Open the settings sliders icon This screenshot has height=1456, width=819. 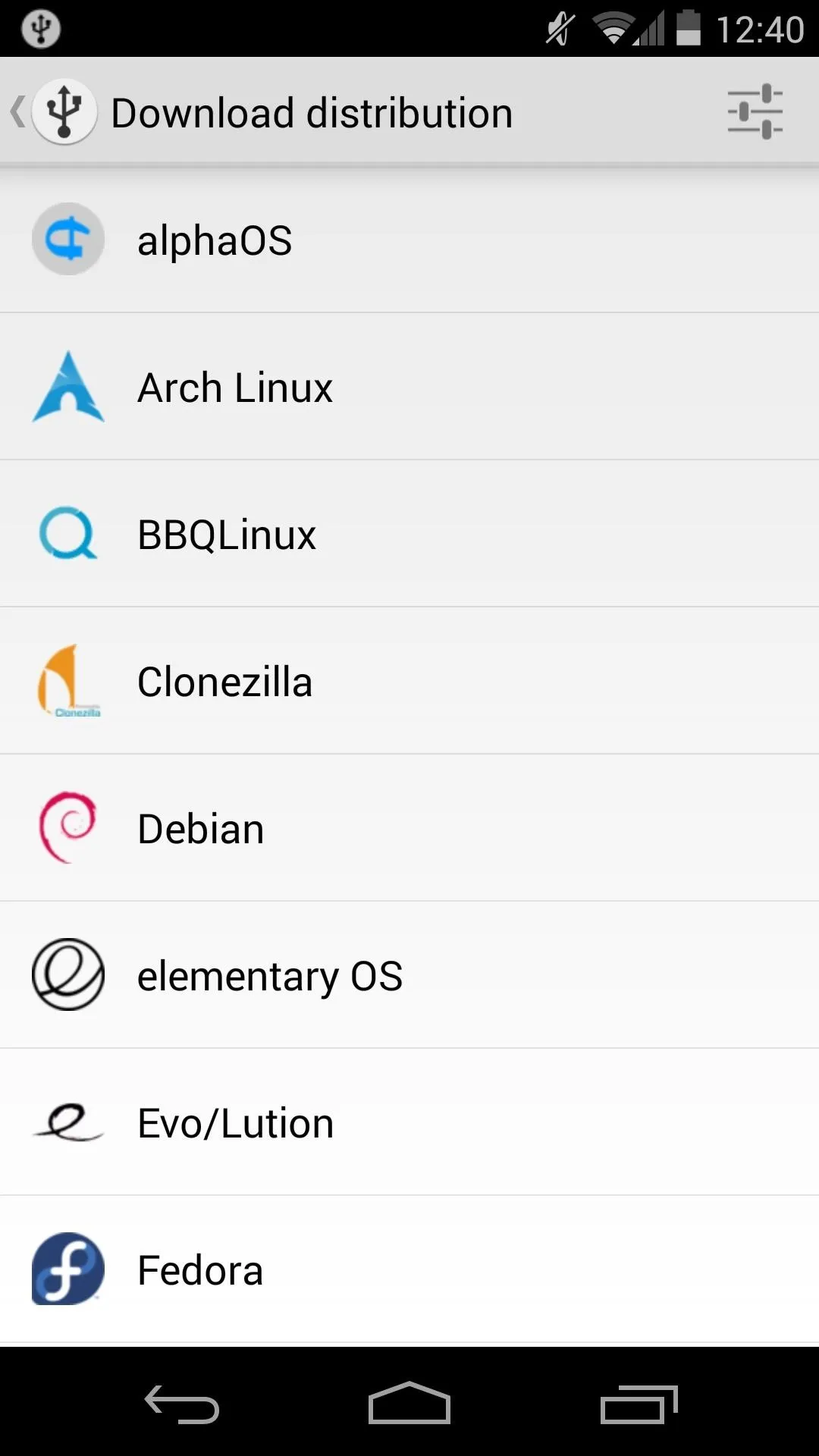(x=755, y=112)
